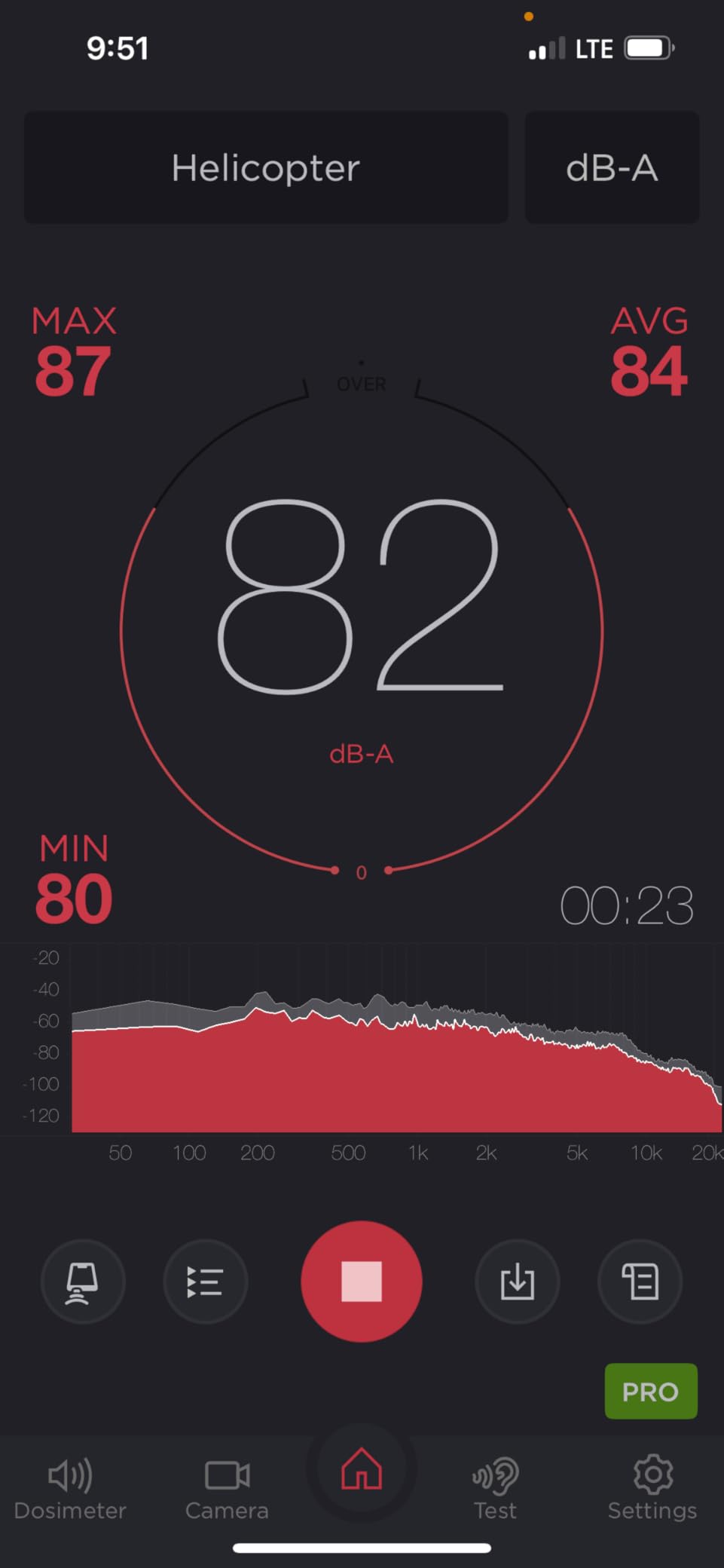Switch to the Dosimeter tab
The height and width of the screenshot is (1568, 724).
pyautogui.click(x=70, y=1488)
